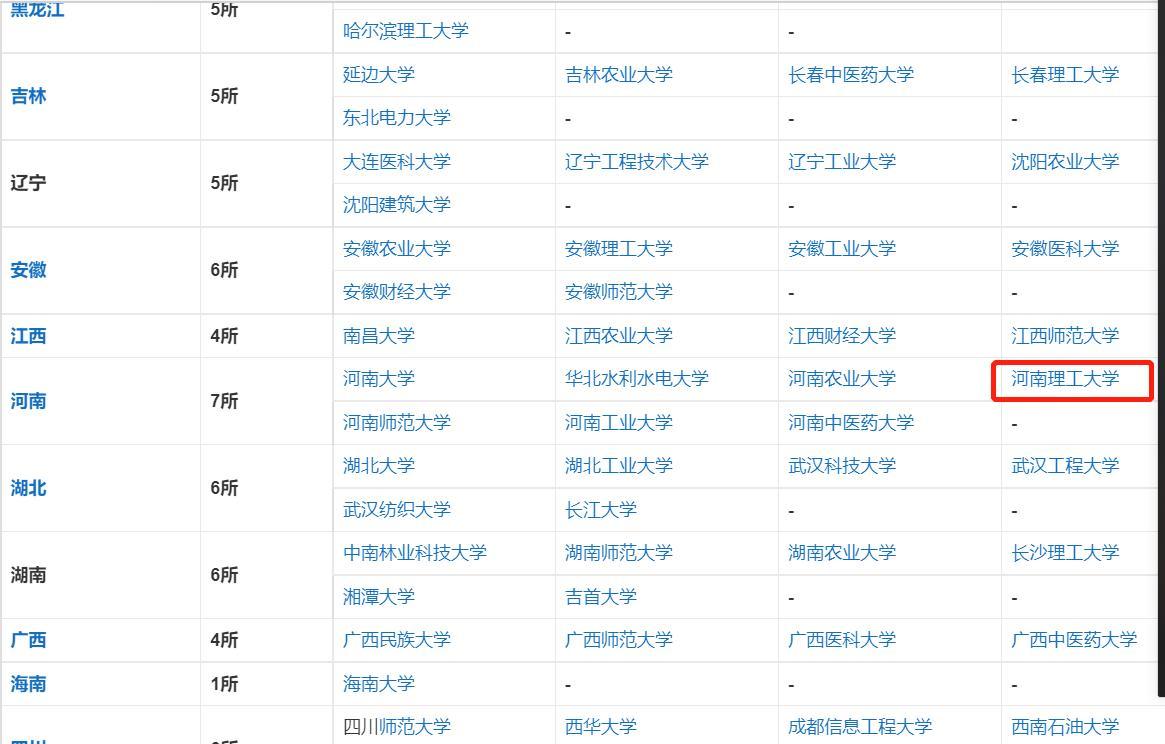The image size is (1165, 744).
Task: Visit the 哈尔滨理工大学 link
Action: (405, 31)
